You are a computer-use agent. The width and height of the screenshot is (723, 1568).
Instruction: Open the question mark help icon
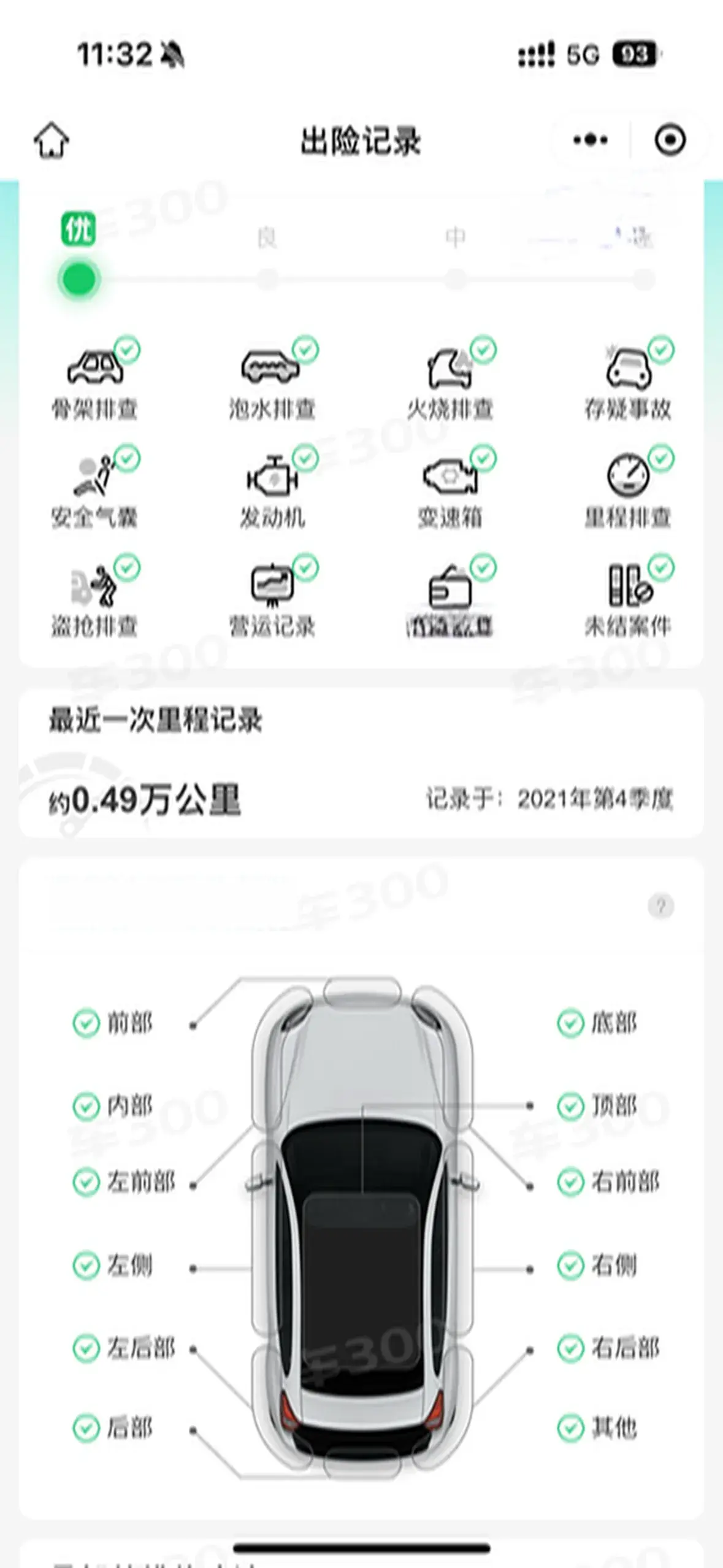pos(660,906)
